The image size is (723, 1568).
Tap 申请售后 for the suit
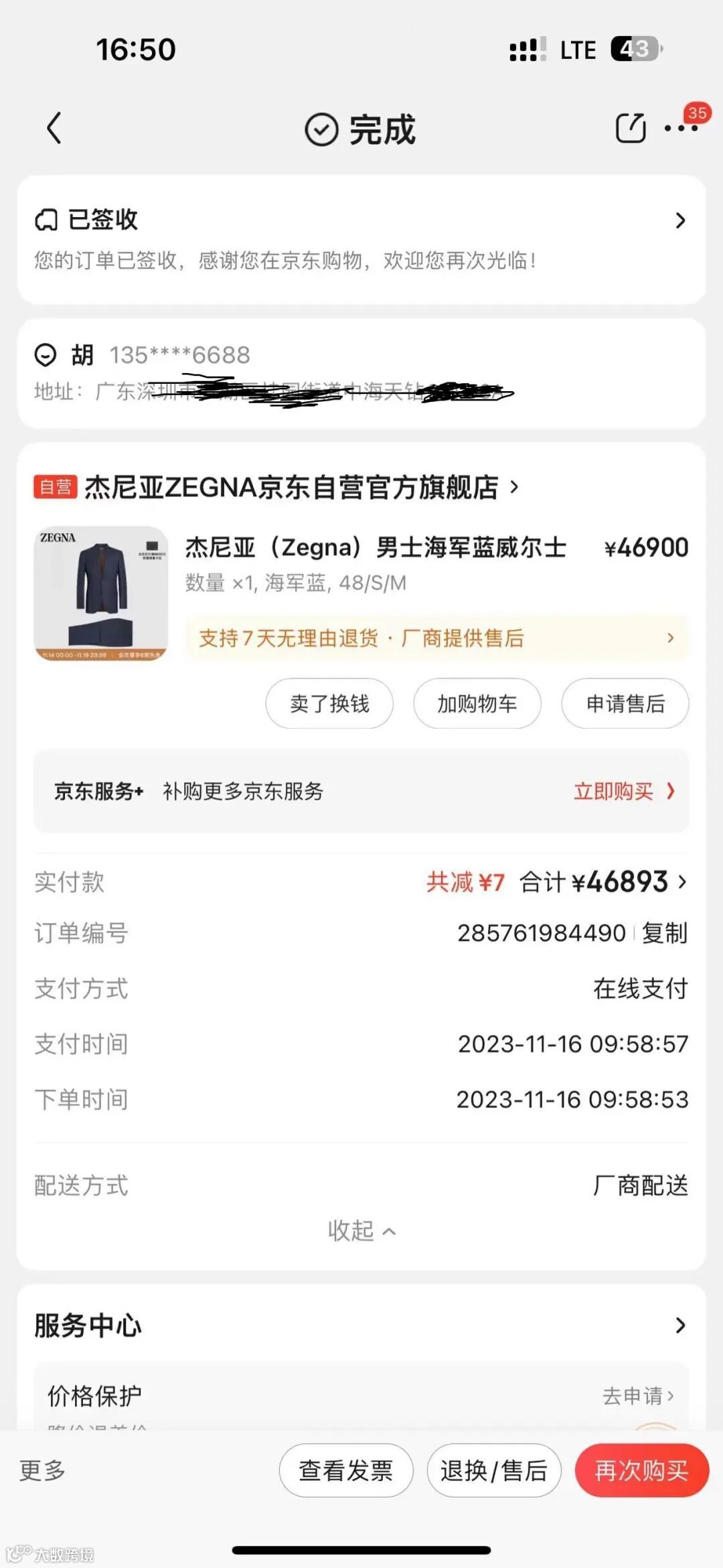pos(625,703)
